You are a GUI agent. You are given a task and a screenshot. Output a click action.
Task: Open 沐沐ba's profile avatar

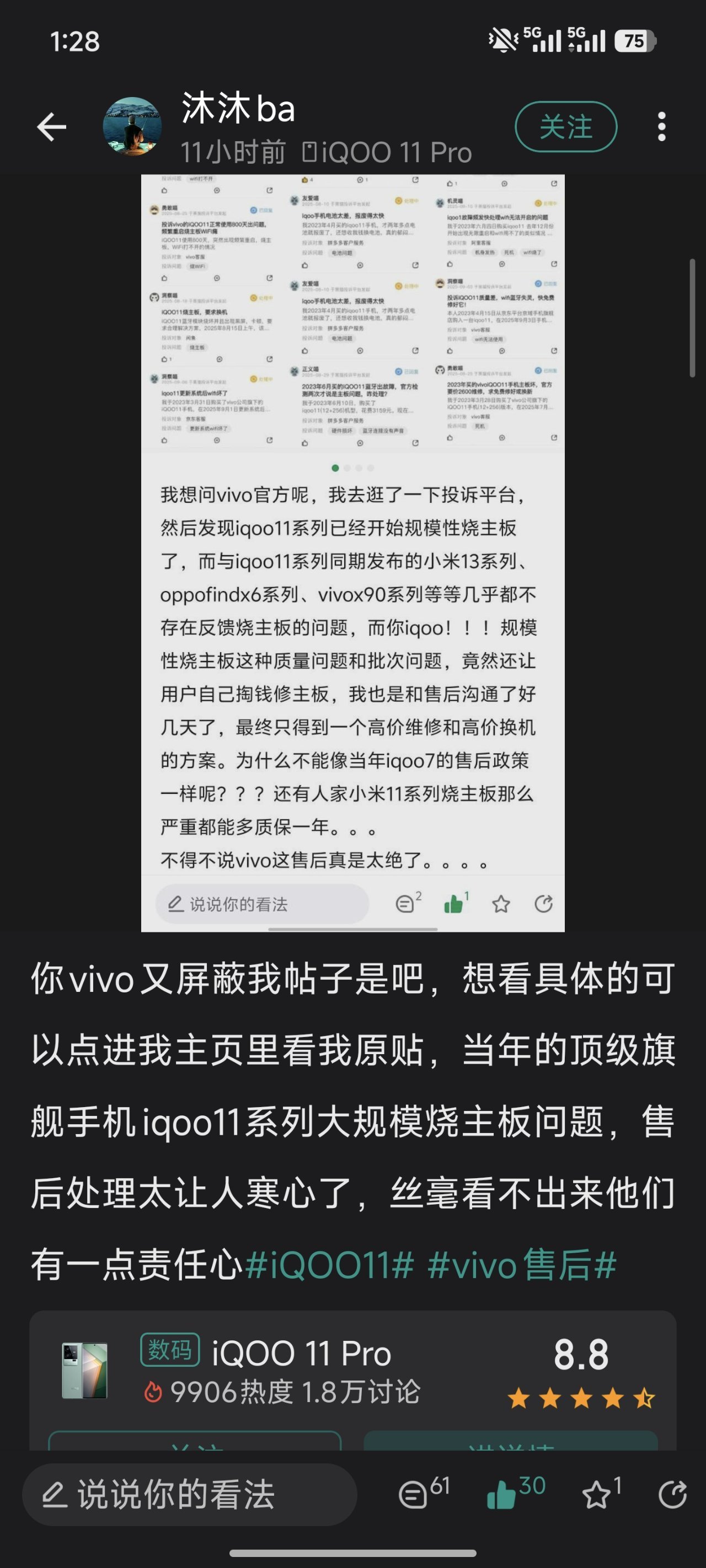[x=132, y=127]
